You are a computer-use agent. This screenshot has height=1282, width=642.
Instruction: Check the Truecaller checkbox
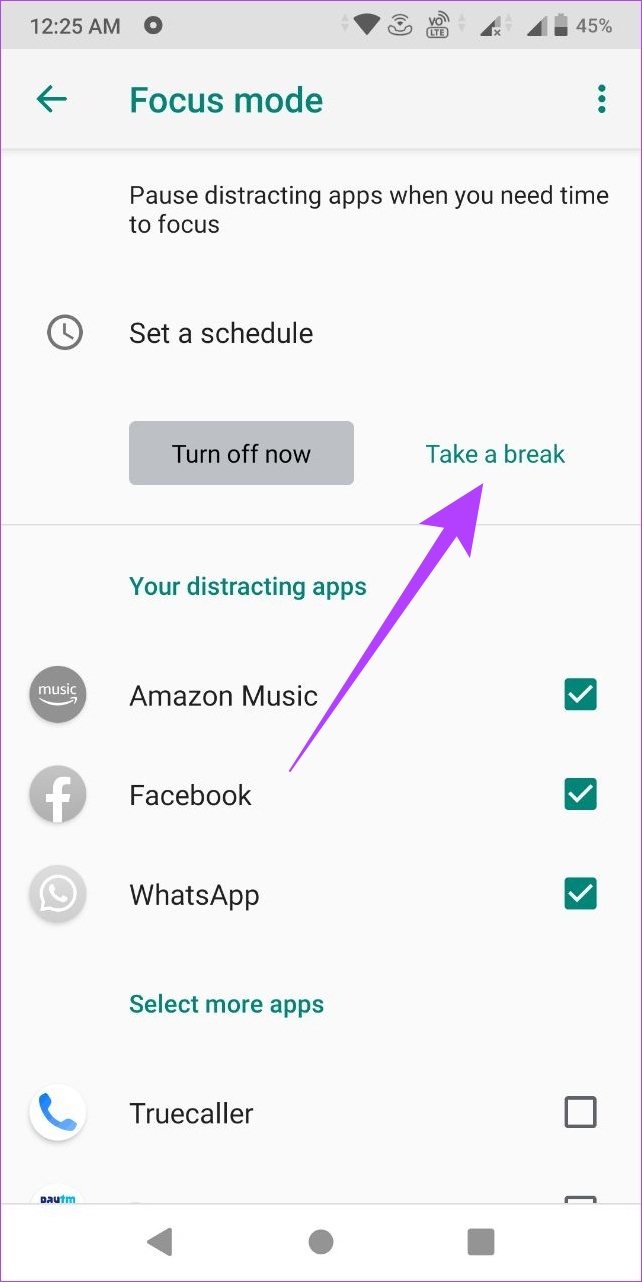coord(580,1112)
